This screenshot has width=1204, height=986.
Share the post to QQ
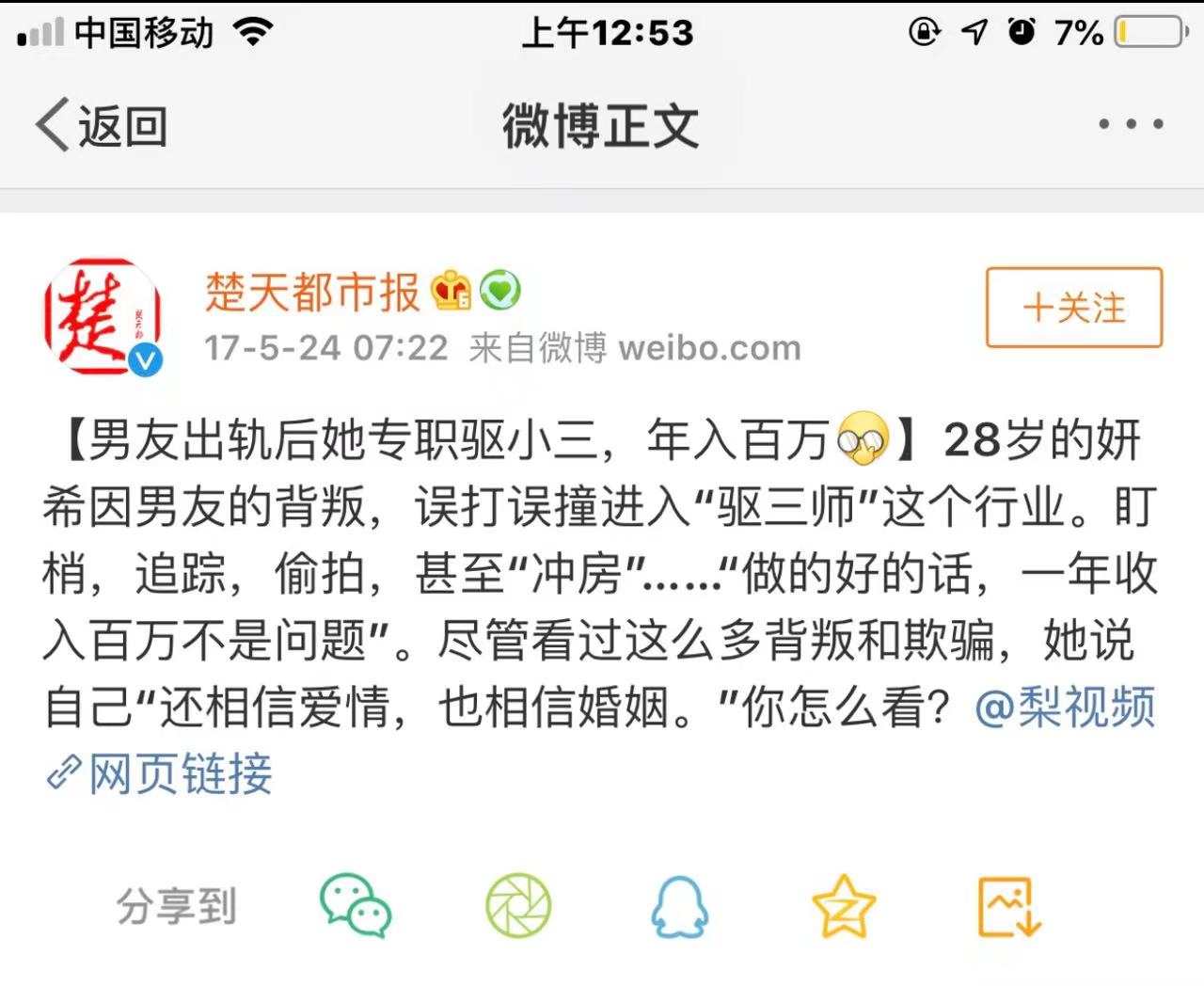click(679, 906)
